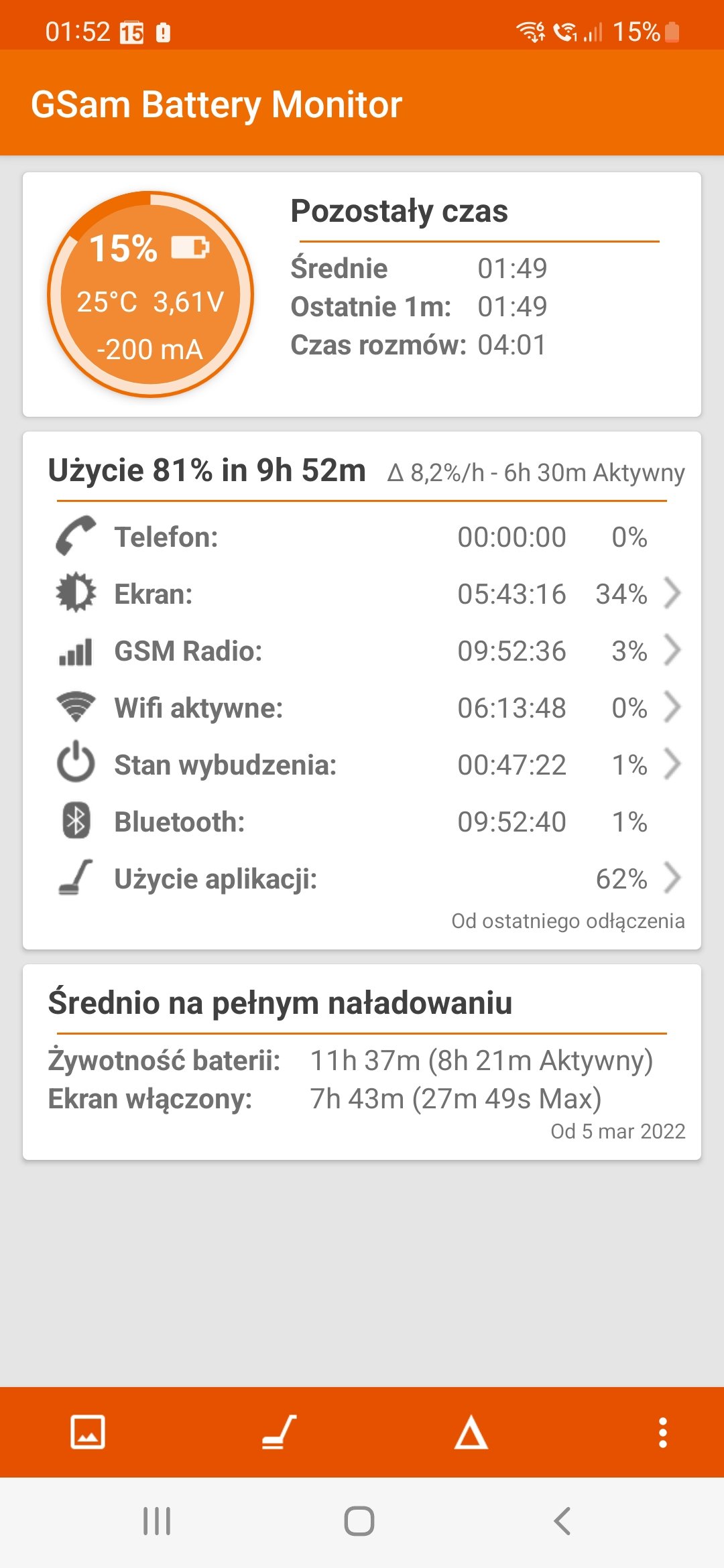Tap the battery gauge circle showing 15%
Screen dimensions: 724x1568
click(150, 295)
